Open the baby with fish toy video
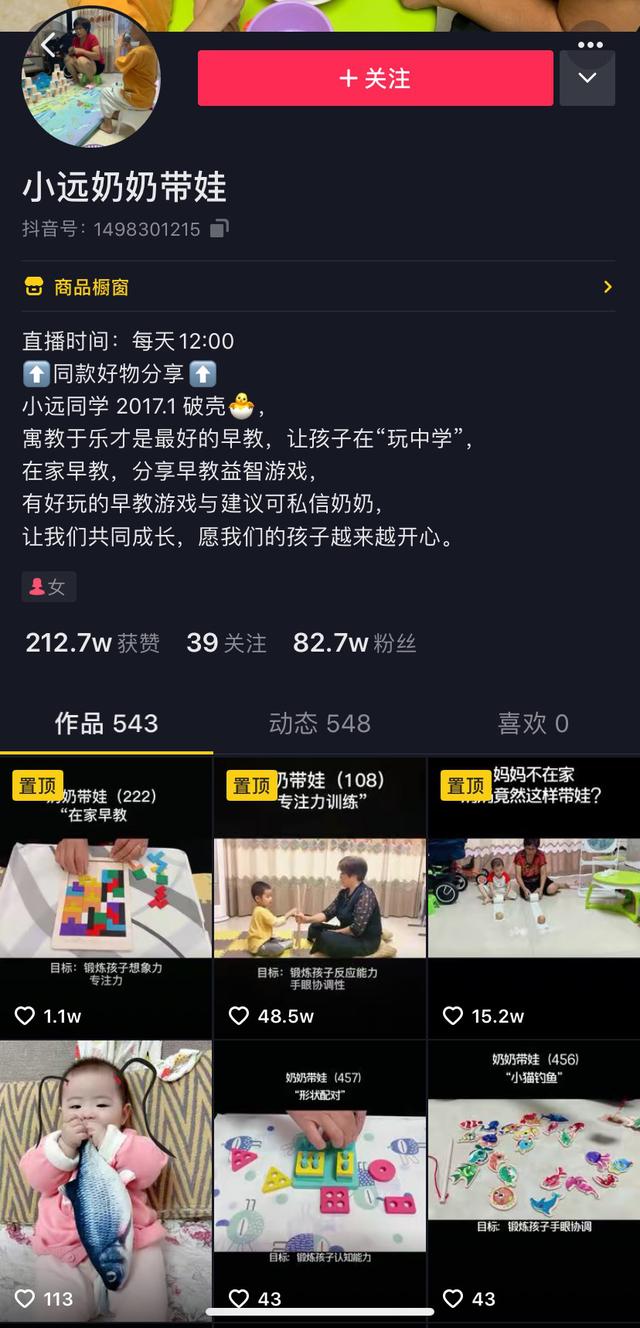The width and height of the screenshot is (640, 1328). [106, 1180]
